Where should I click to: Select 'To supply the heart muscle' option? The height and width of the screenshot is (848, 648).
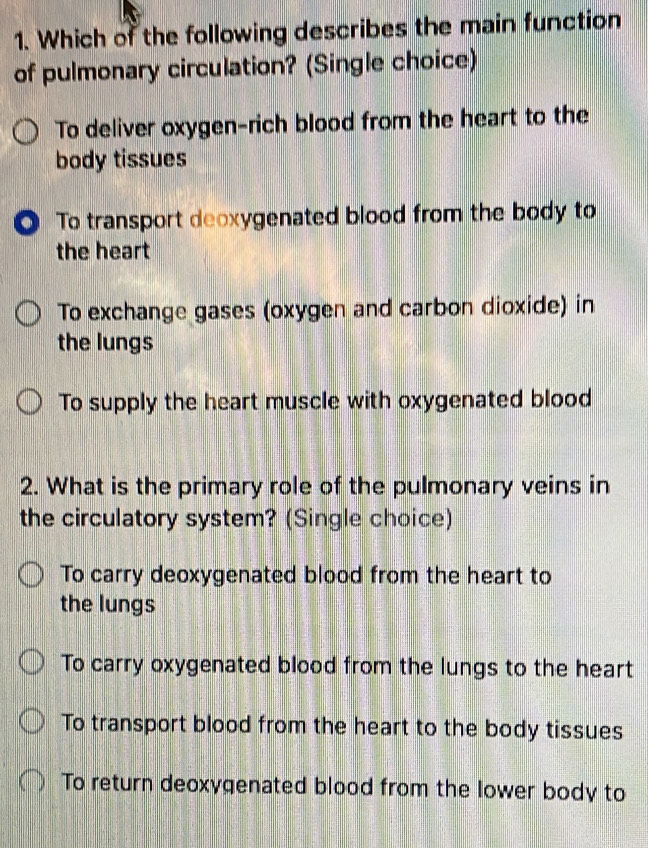[x=30, y=403]
